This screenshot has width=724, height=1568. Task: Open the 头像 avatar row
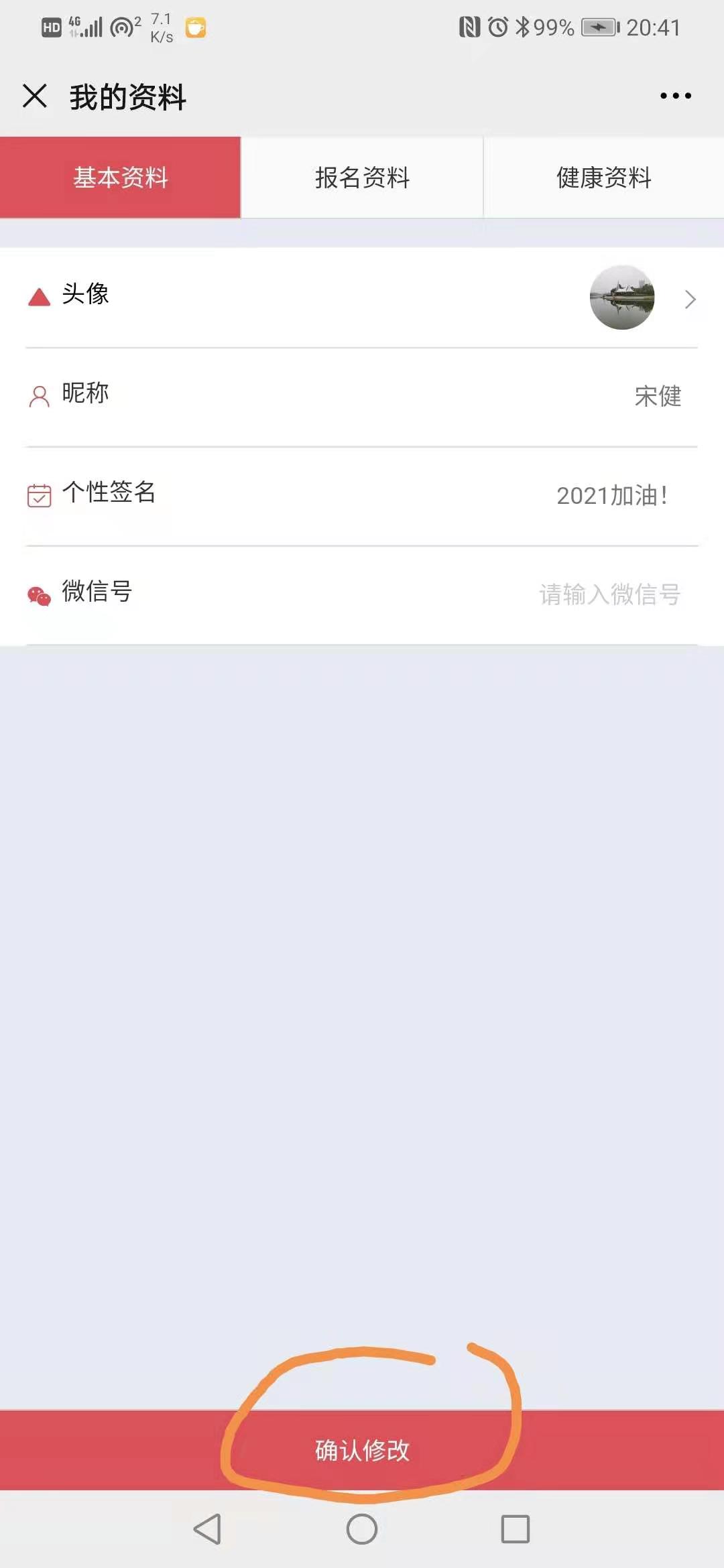[x=362, y=298]
